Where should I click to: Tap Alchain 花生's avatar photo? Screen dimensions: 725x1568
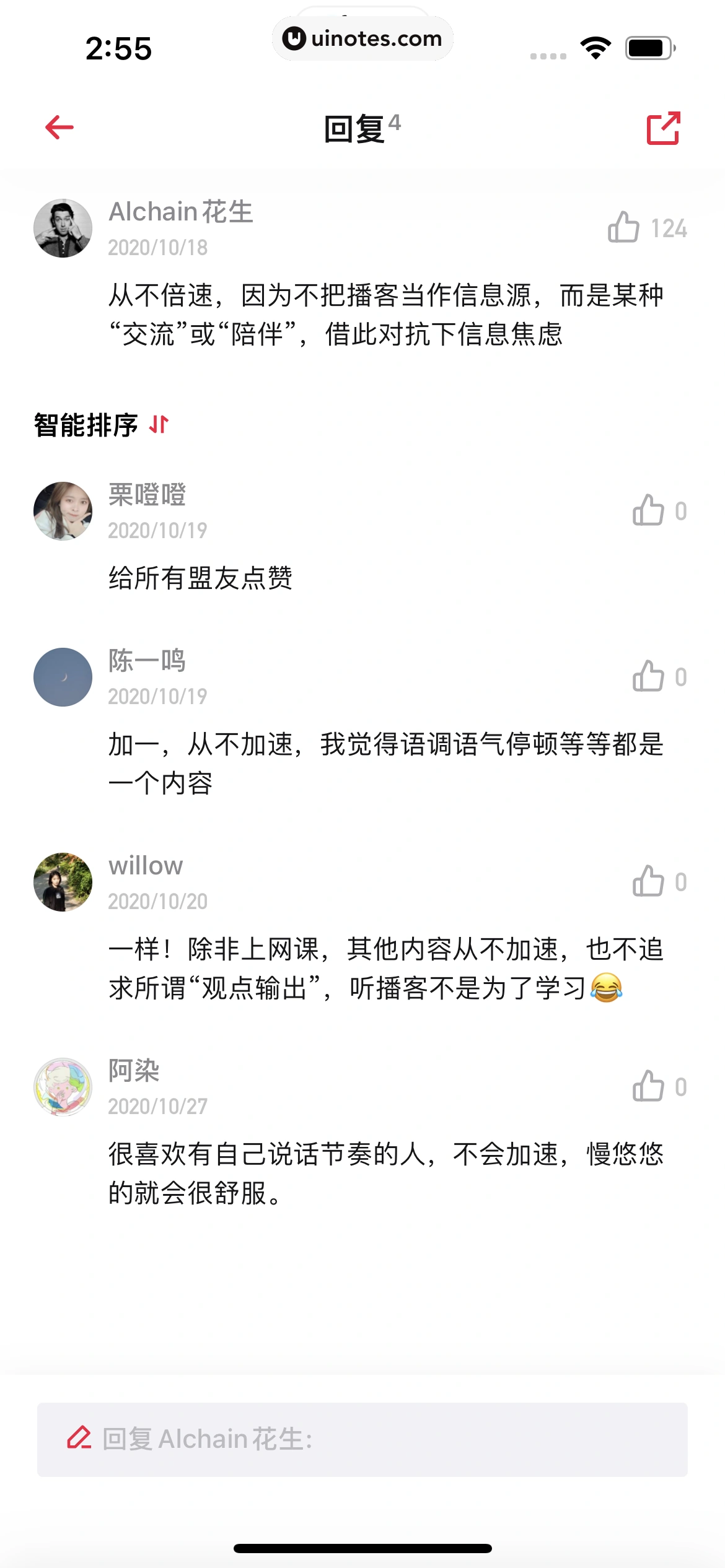click(64, 229)
